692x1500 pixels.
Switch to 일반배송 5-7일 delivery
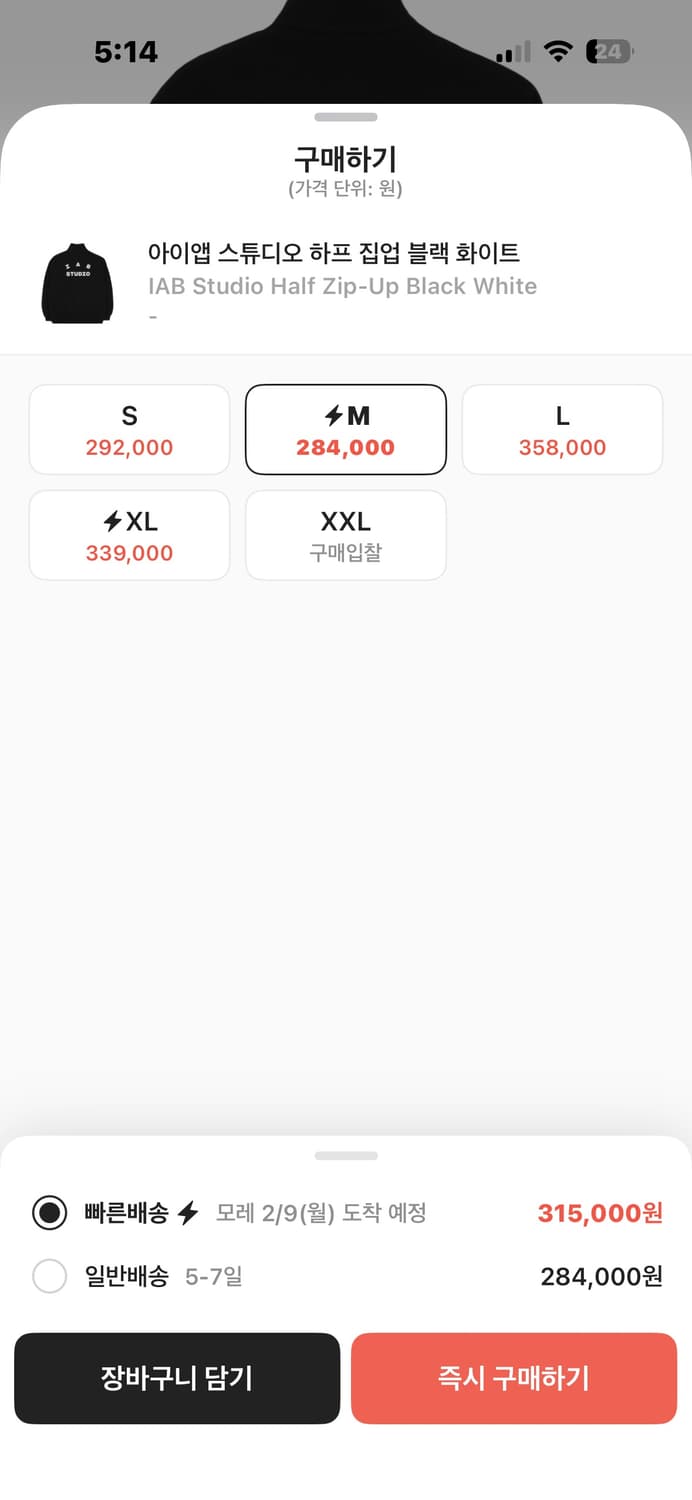50,1276
